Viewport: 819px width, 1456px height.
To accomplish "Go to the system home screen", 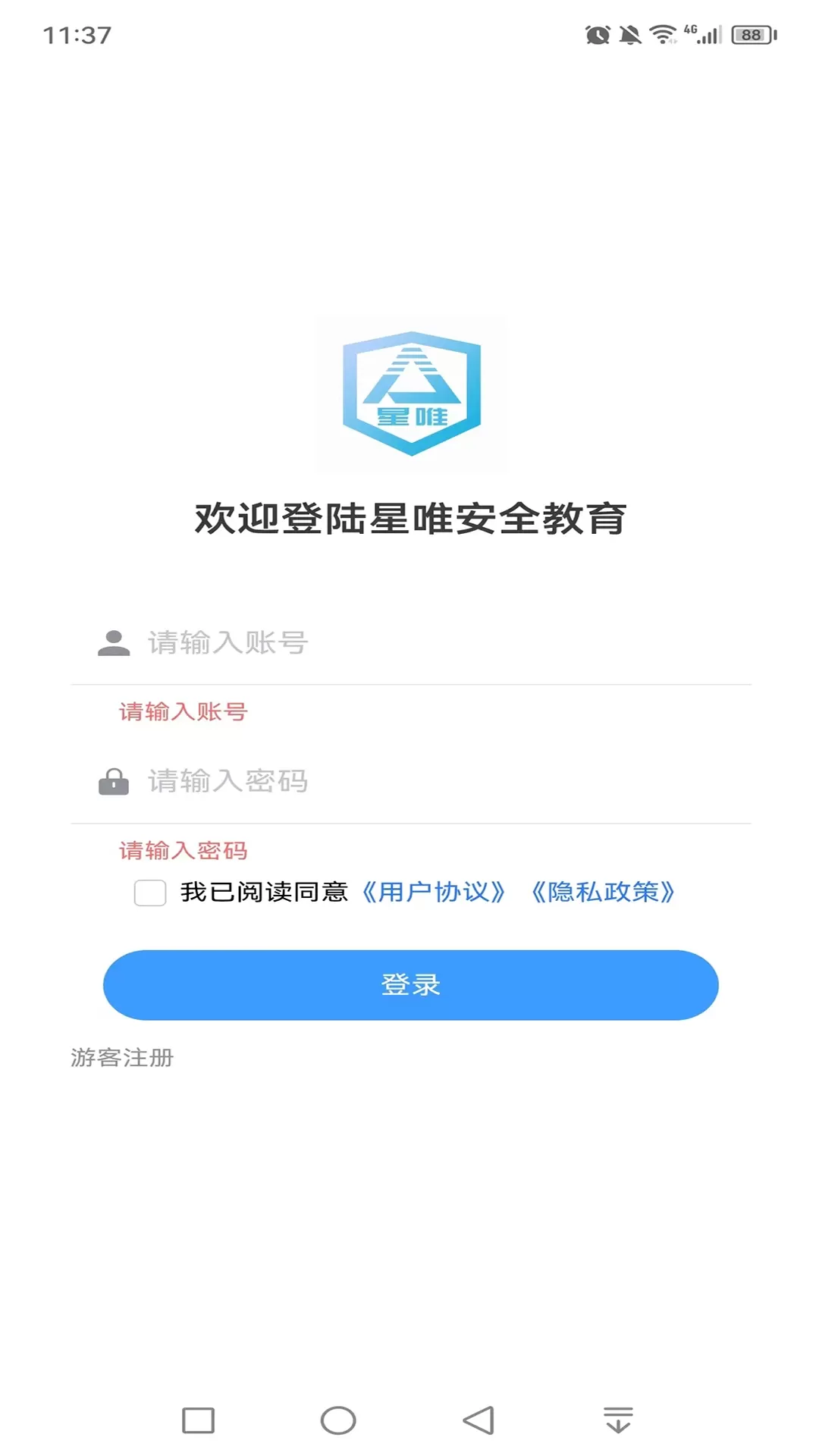I will pos(338,1420).
